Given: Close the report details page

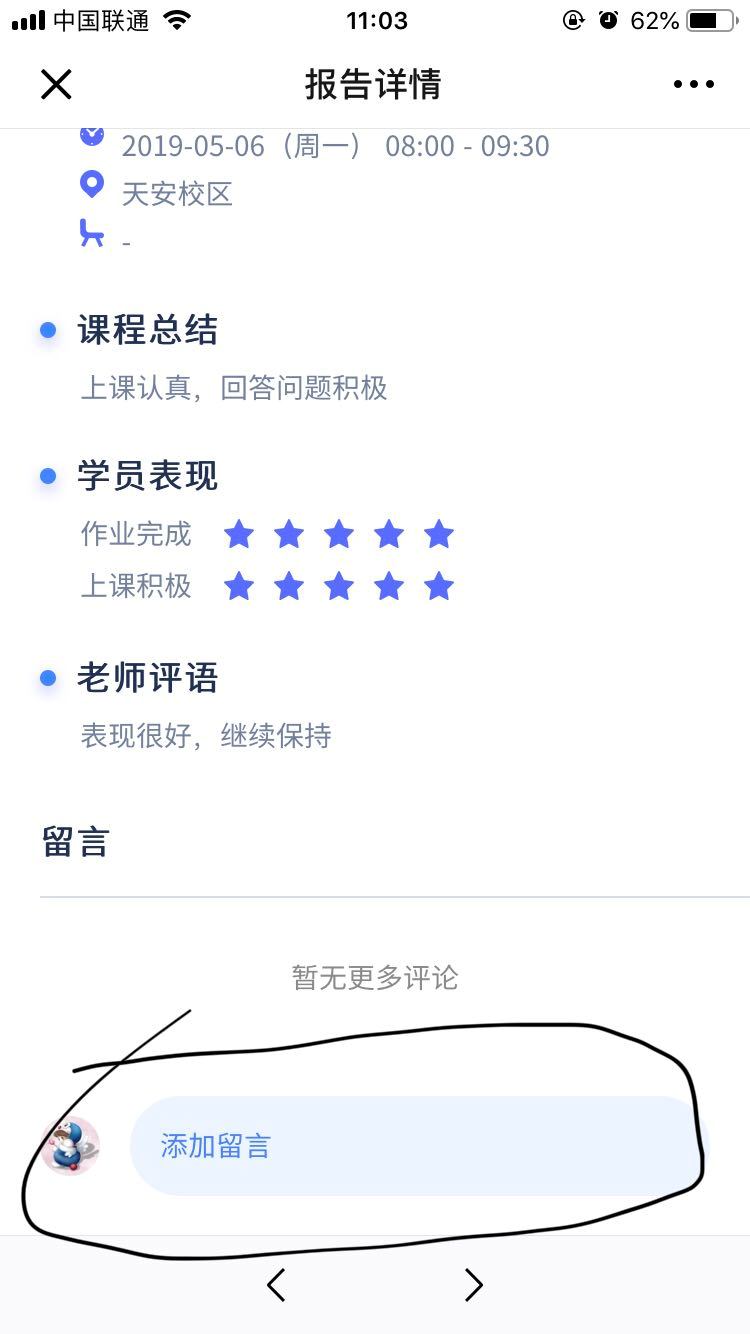Looking at the screenshot, I should [56, 85].
